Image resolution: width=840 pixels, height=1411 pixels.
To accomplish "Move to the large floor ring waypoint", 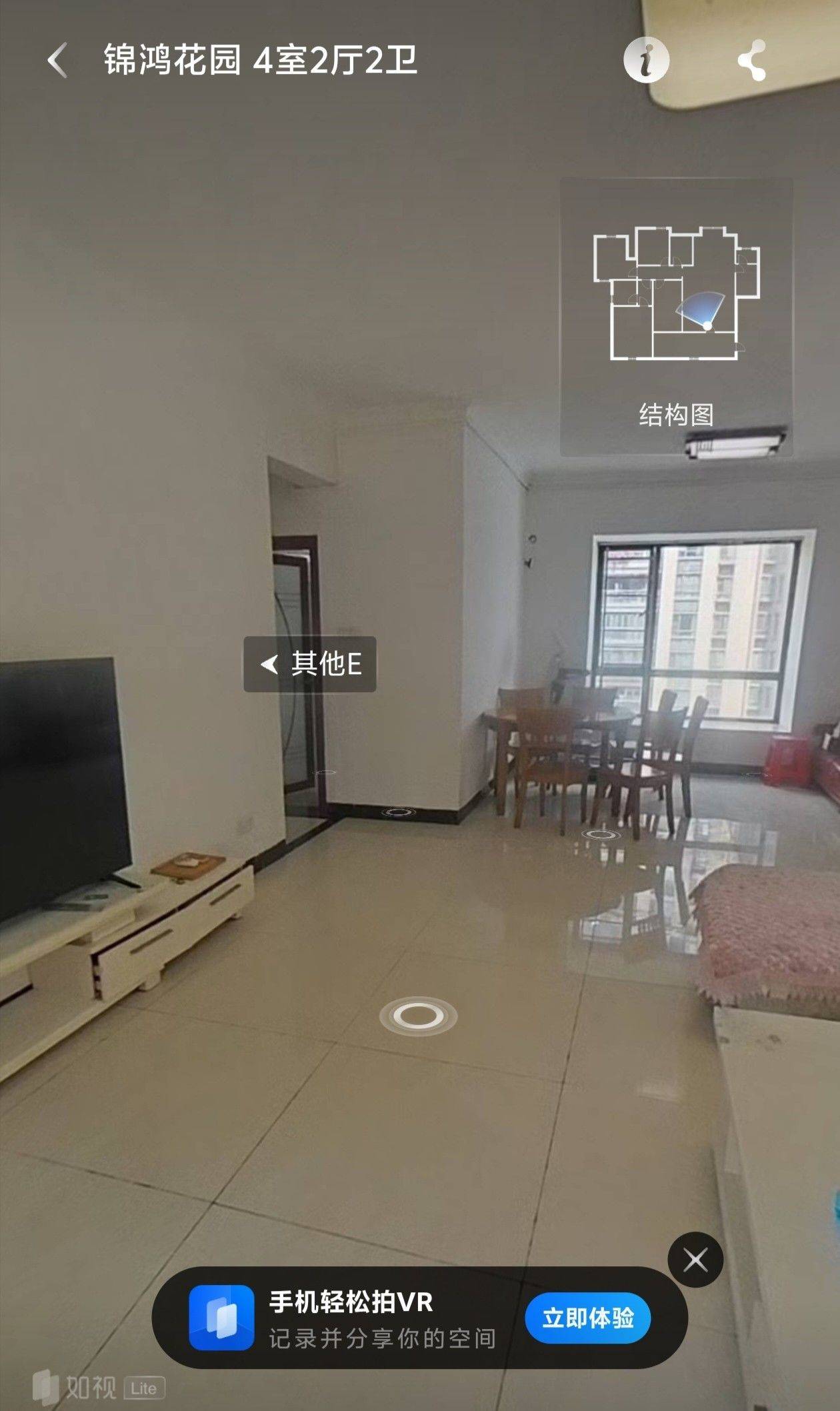I will click(418, 1016).
